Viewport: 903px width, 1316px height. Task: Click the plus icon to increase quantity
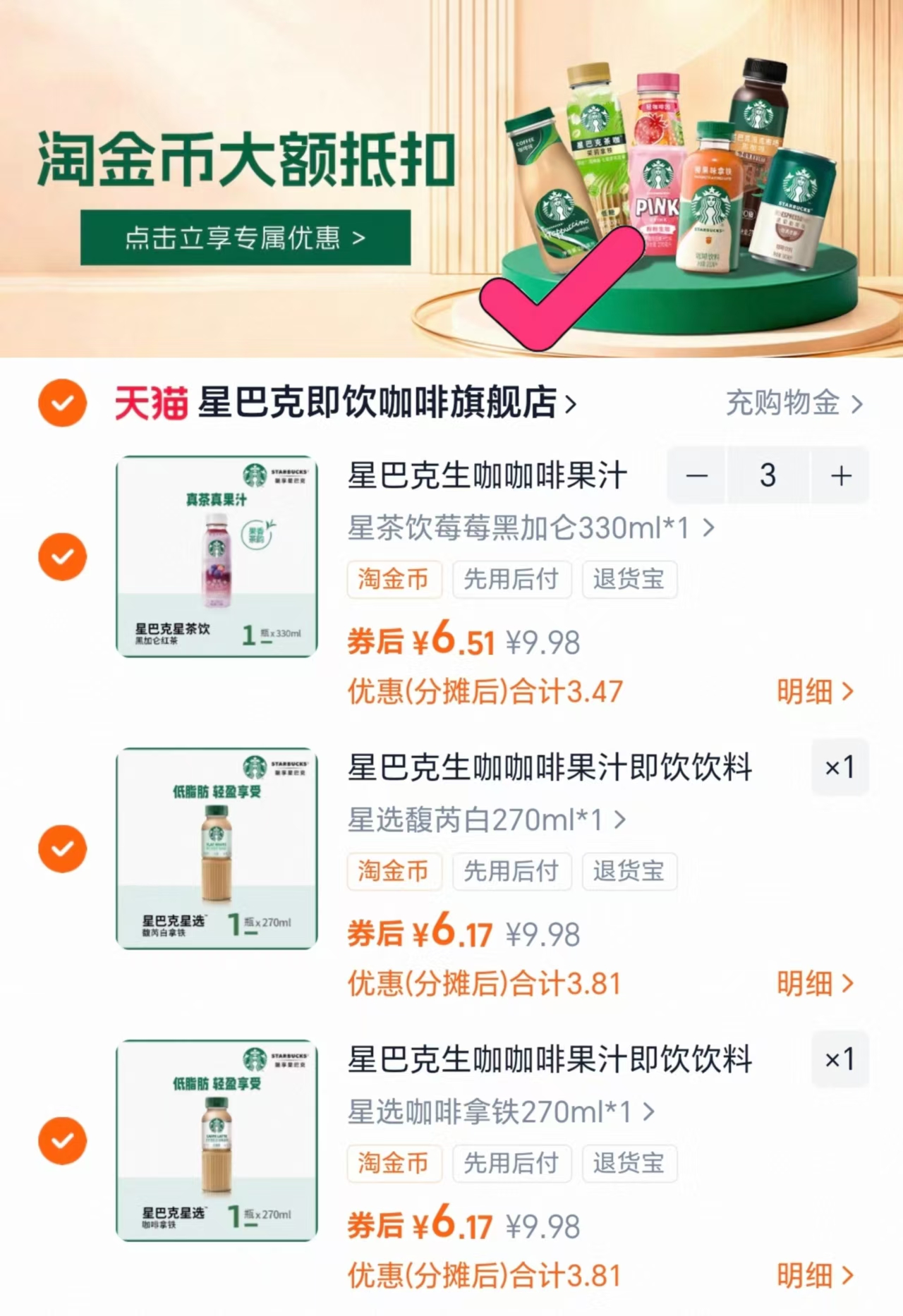point(840,476)
